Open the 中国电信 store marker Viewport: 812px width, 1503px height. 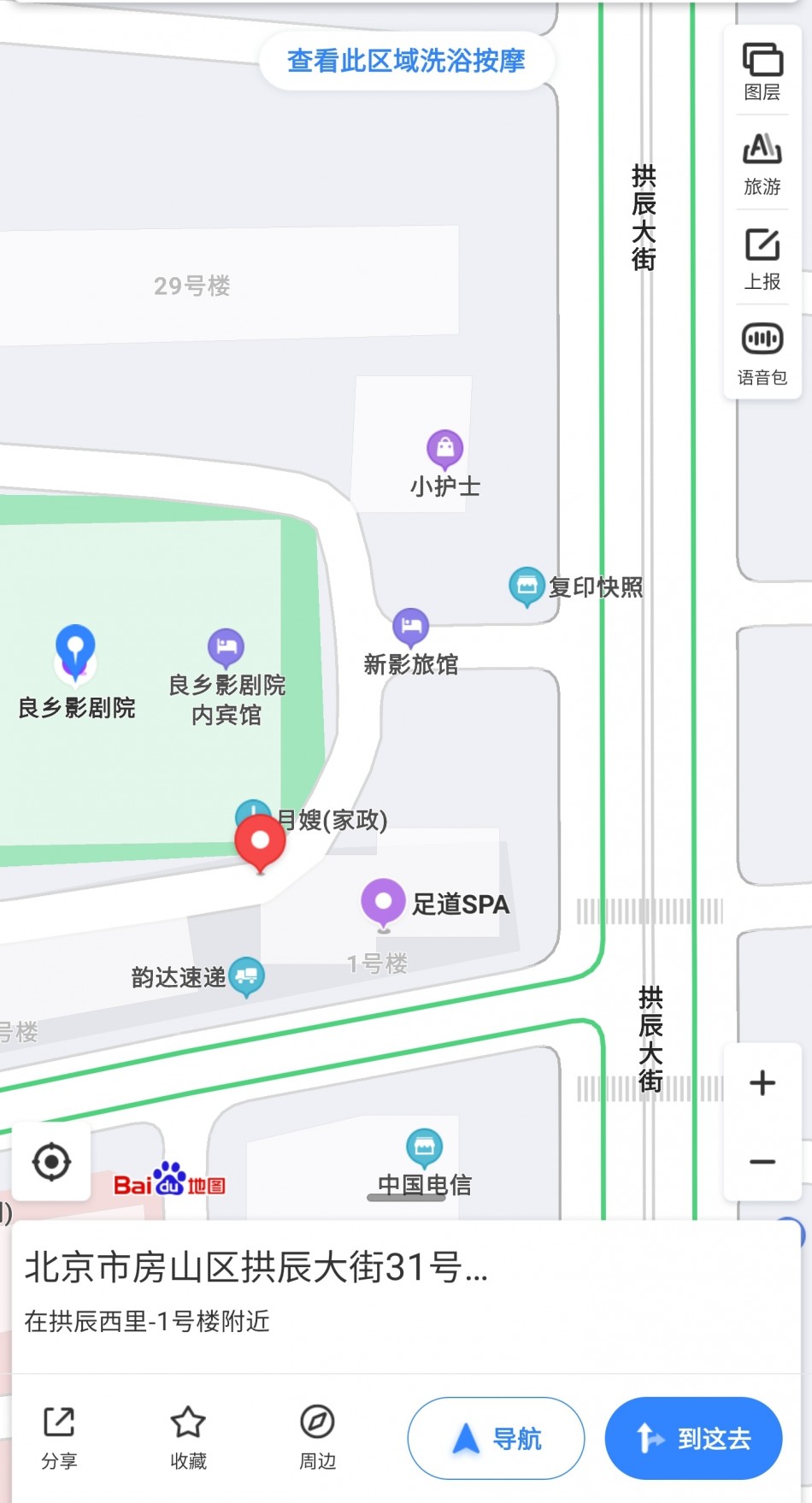coord(424,1148)
